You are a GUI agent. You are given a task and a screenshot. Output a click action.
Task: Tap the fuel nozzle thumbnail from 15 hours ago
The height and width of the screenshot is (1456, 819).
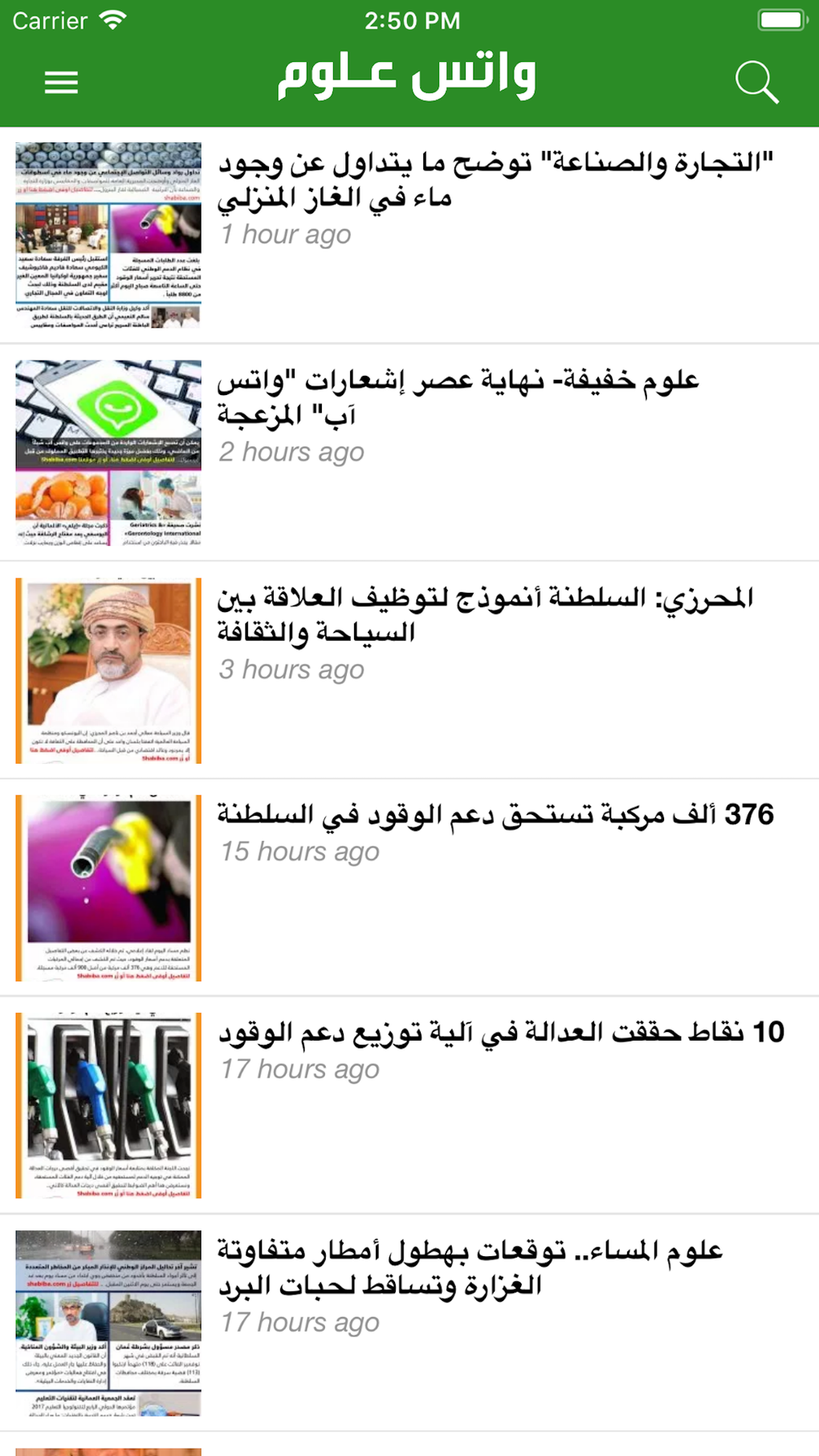coord(108,888)
